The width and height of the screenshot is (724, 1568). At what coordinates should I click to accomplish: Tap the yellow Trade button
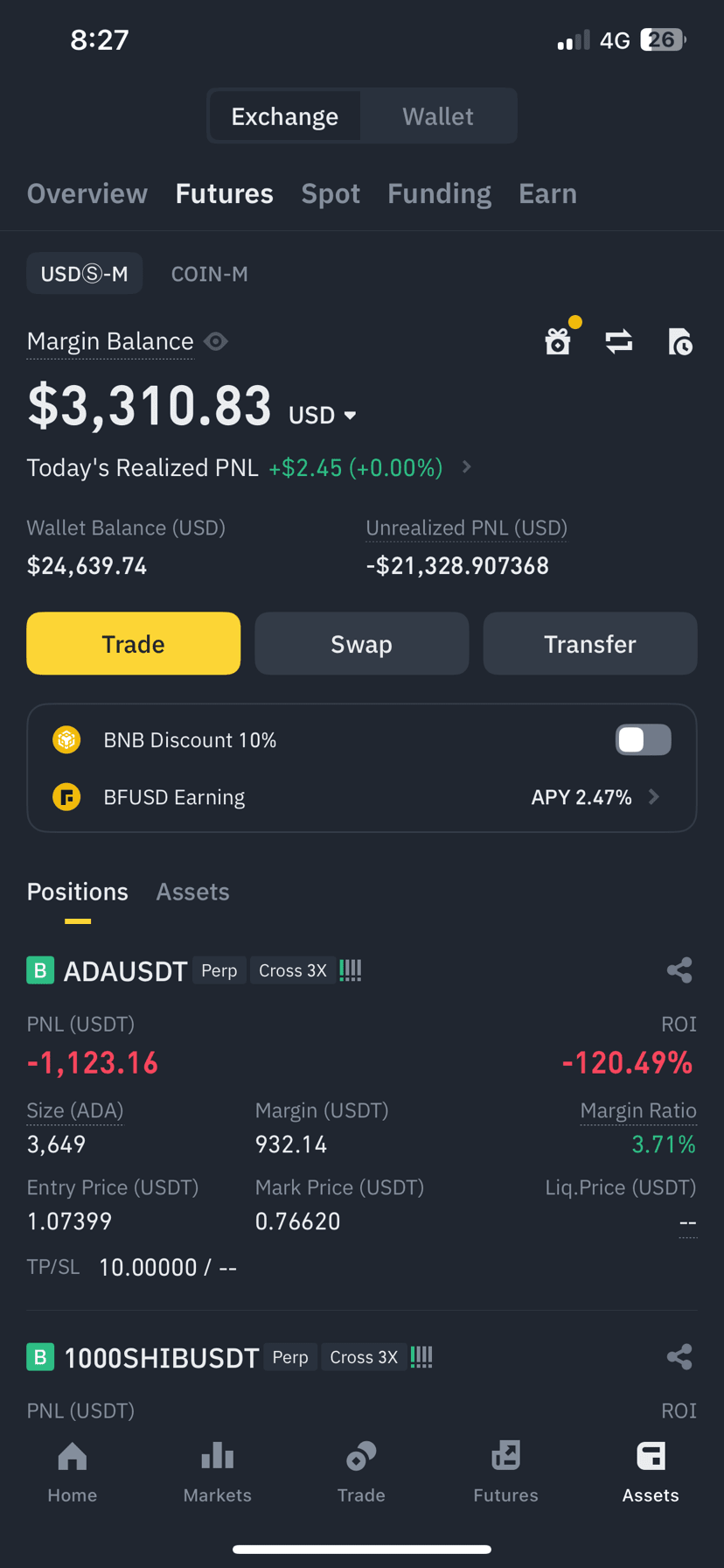[x=134, y=643]
